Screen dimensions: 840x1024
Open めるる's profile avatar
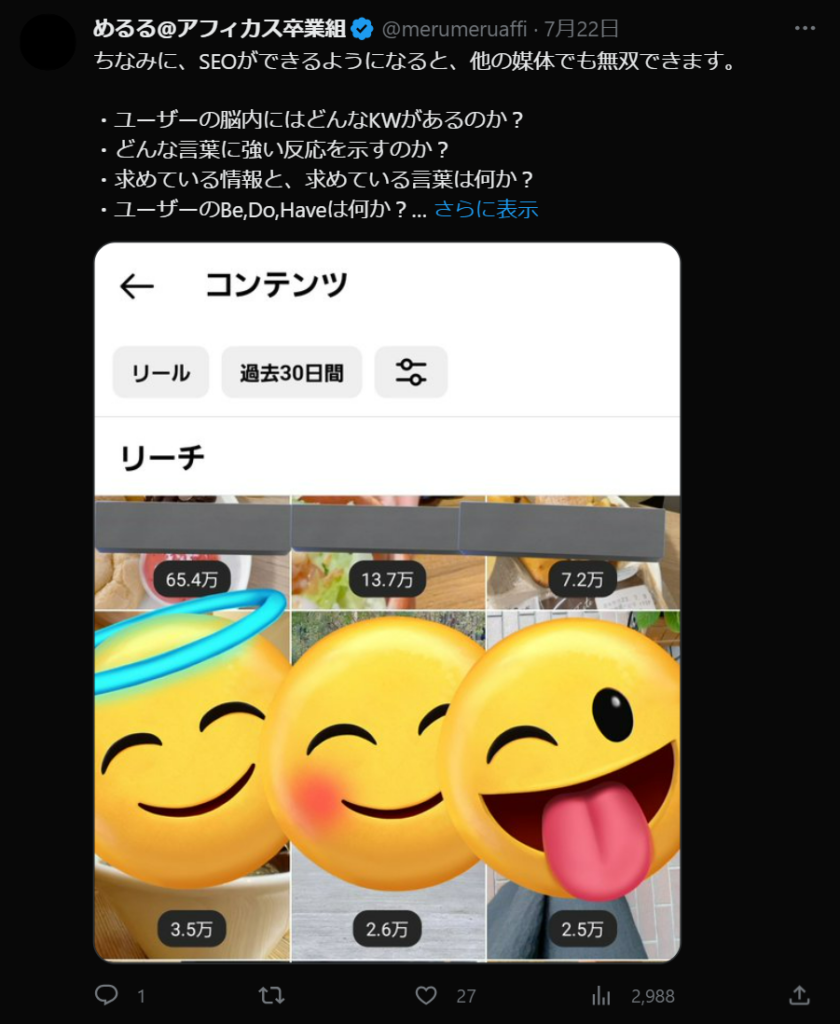[48, 42]
